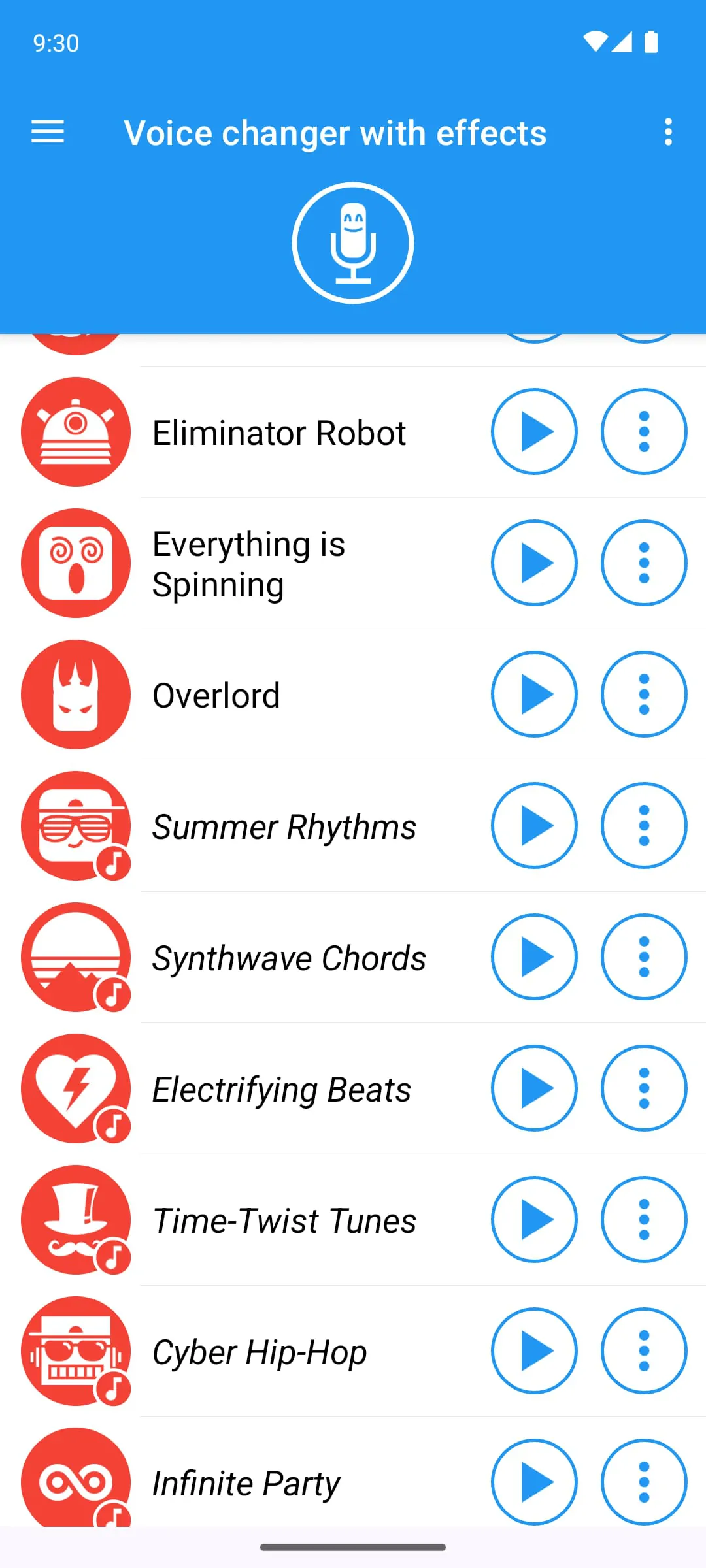
Task: Open options for Everything is Spinning
Action: coord(644,563)
